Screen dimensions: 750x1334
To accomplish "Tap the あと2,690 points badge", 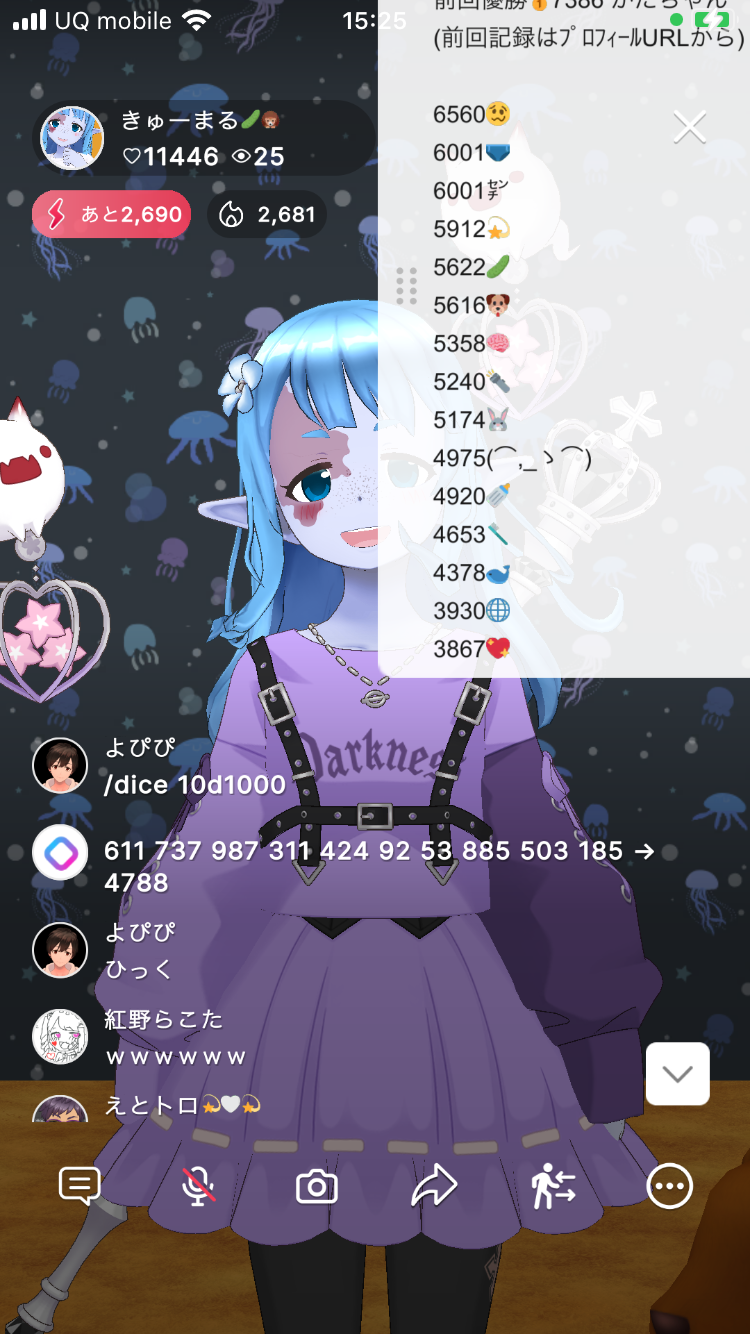I will [x=111, y=214].
